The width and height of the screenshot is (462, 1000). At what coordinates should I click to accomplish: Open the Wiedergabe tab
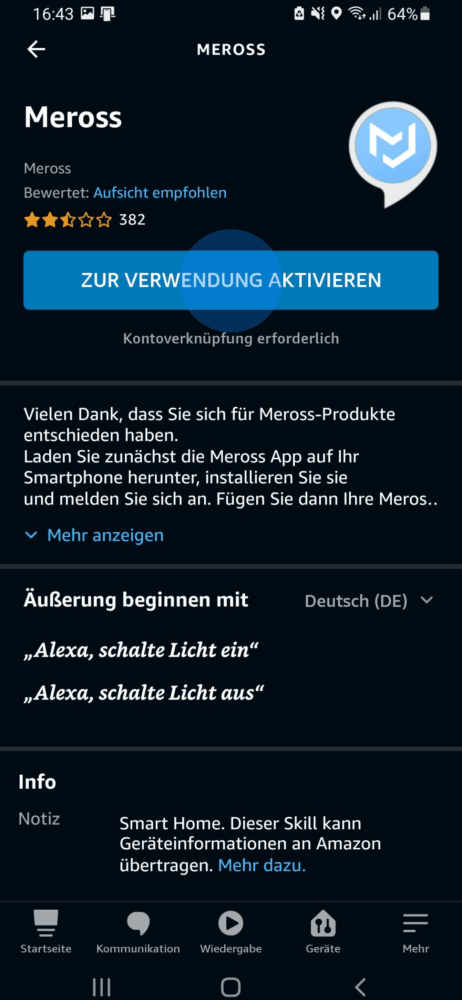click(230, 932)
